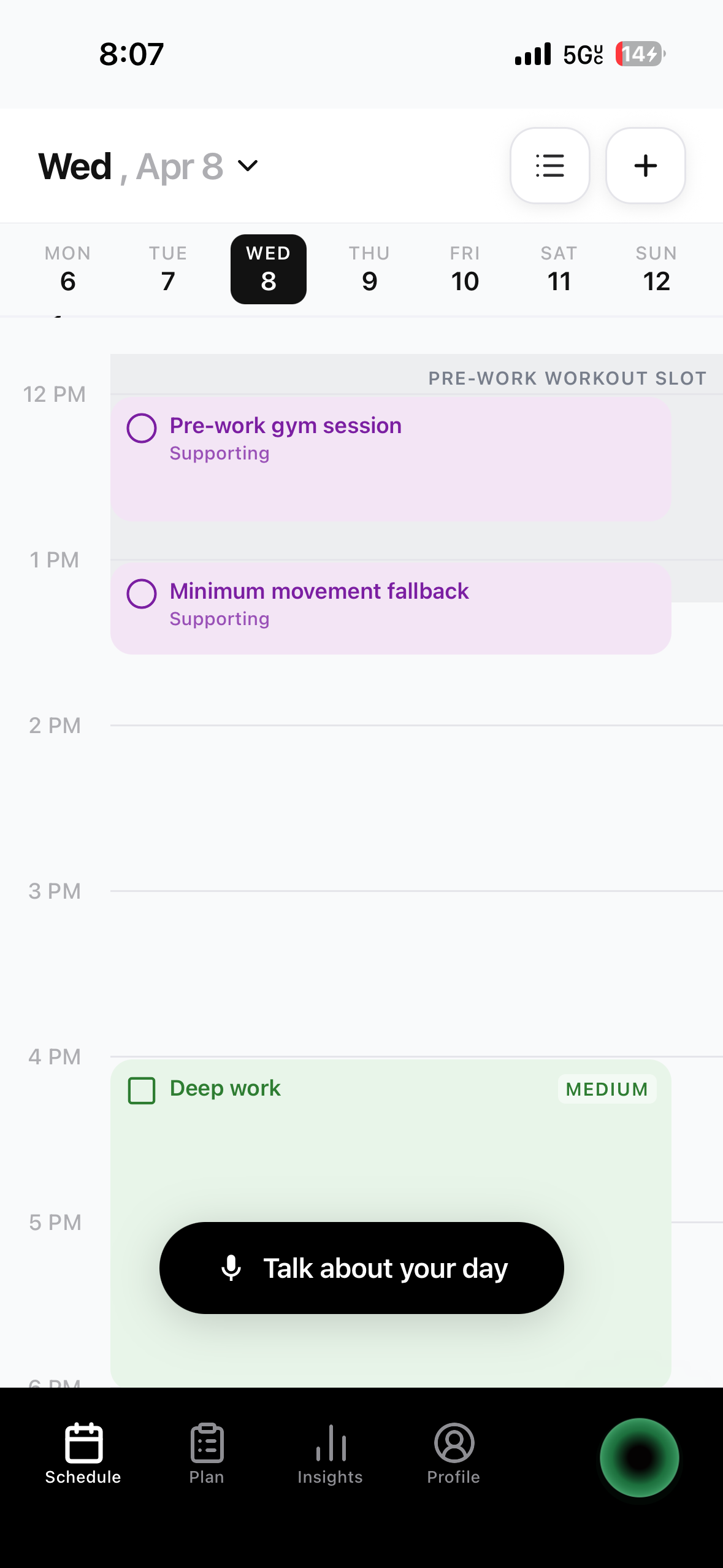Select Friday 10 in week strip
723x1568 pixels.
(465, 269)
